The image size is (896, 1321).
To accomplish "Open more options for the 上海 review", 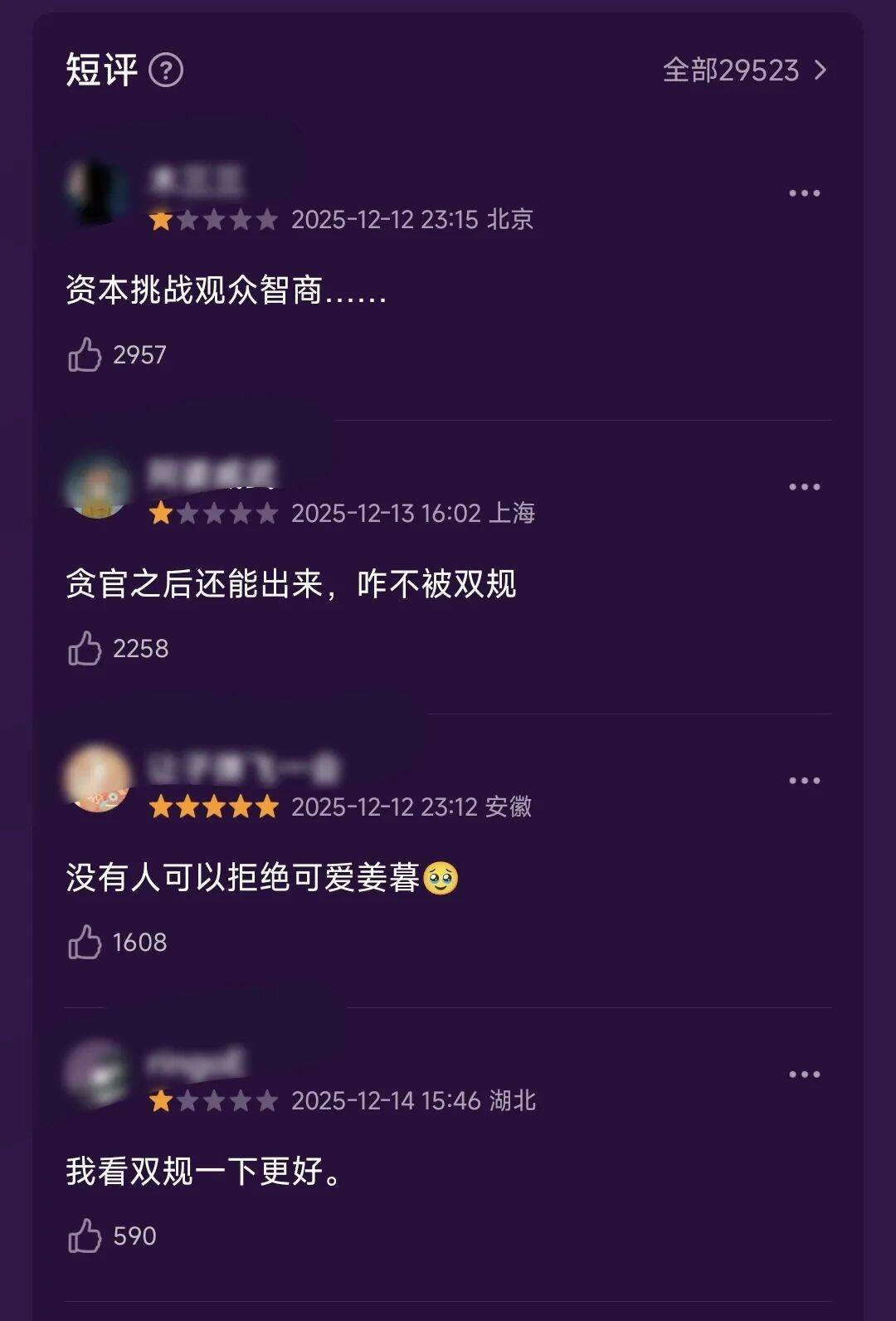I will coord(804,487).
